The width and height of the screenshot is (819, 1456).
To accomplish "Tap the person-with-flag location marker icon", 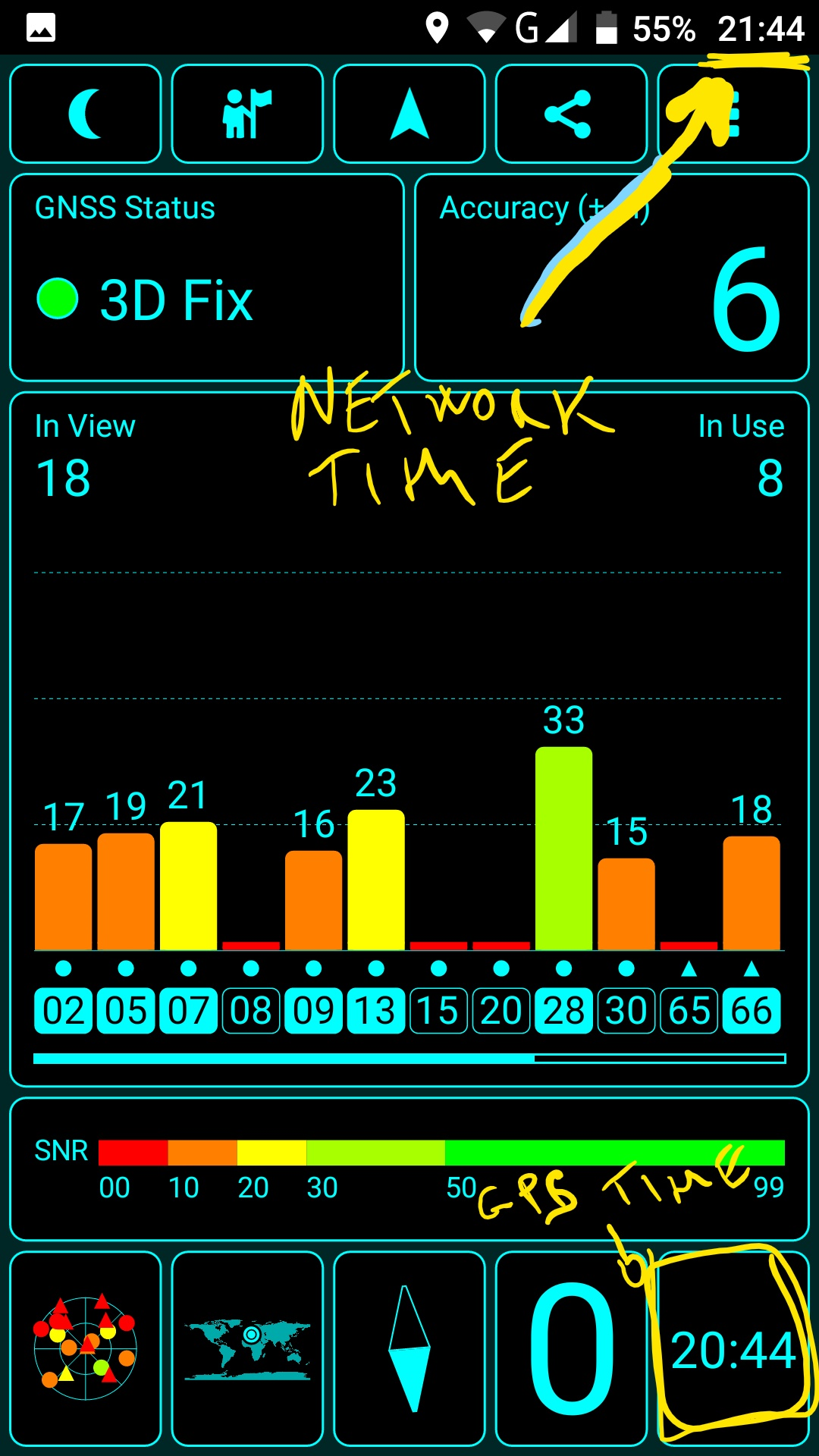I will tap(247, 114).
